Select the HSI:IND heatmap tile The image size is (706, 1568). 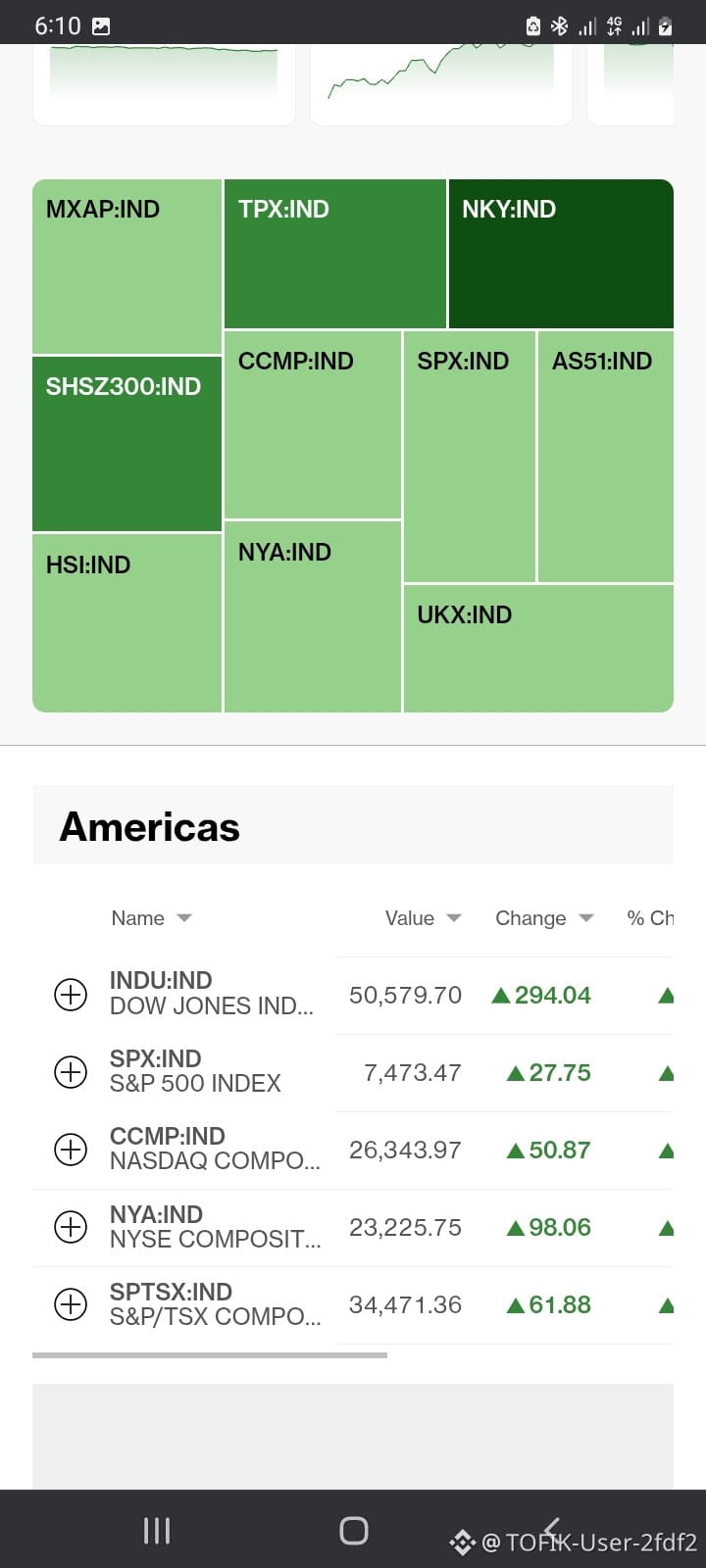[x=126, y=623]
